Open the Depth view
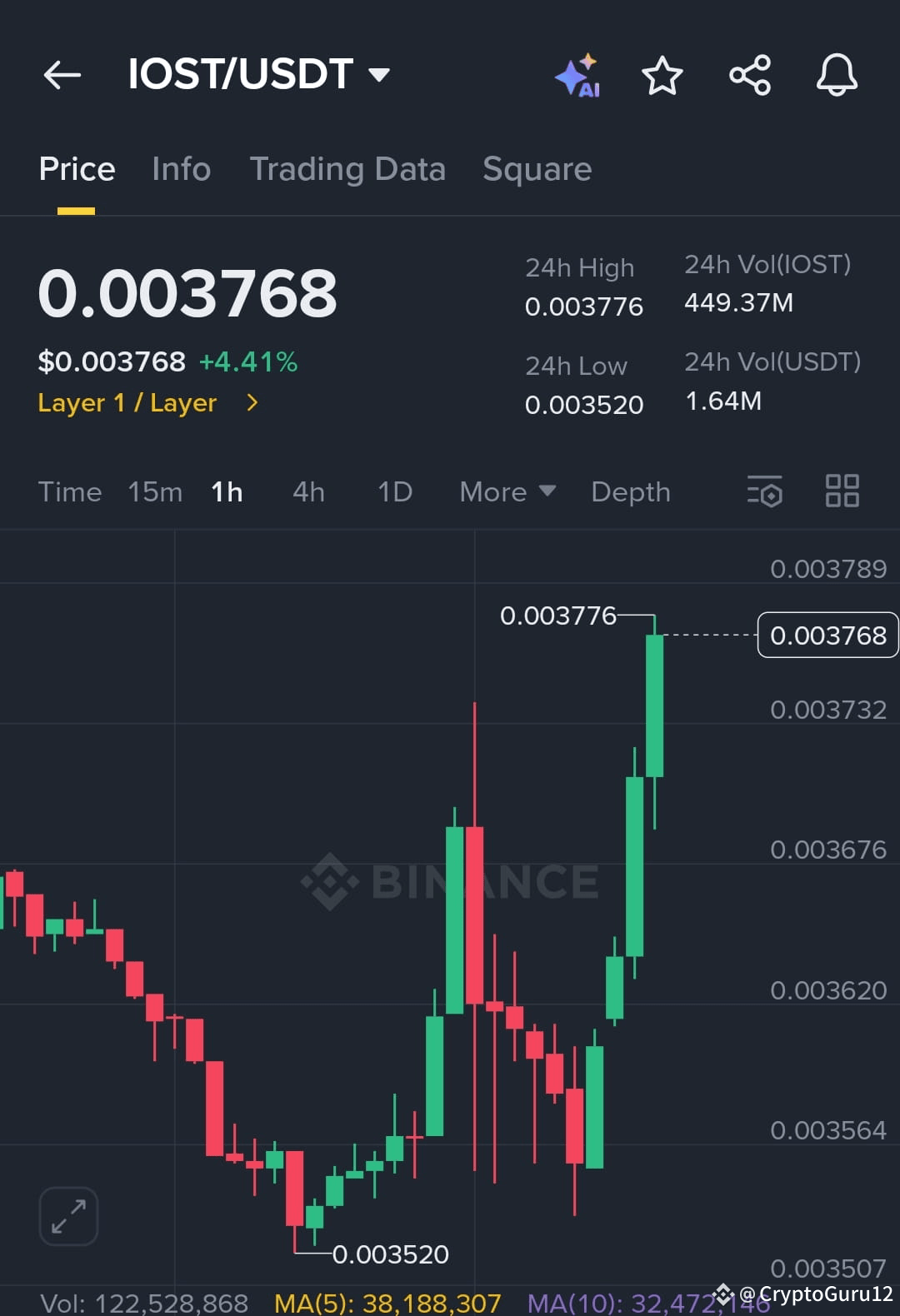Screen dimensions: 900x1316 tap(630, 491)
